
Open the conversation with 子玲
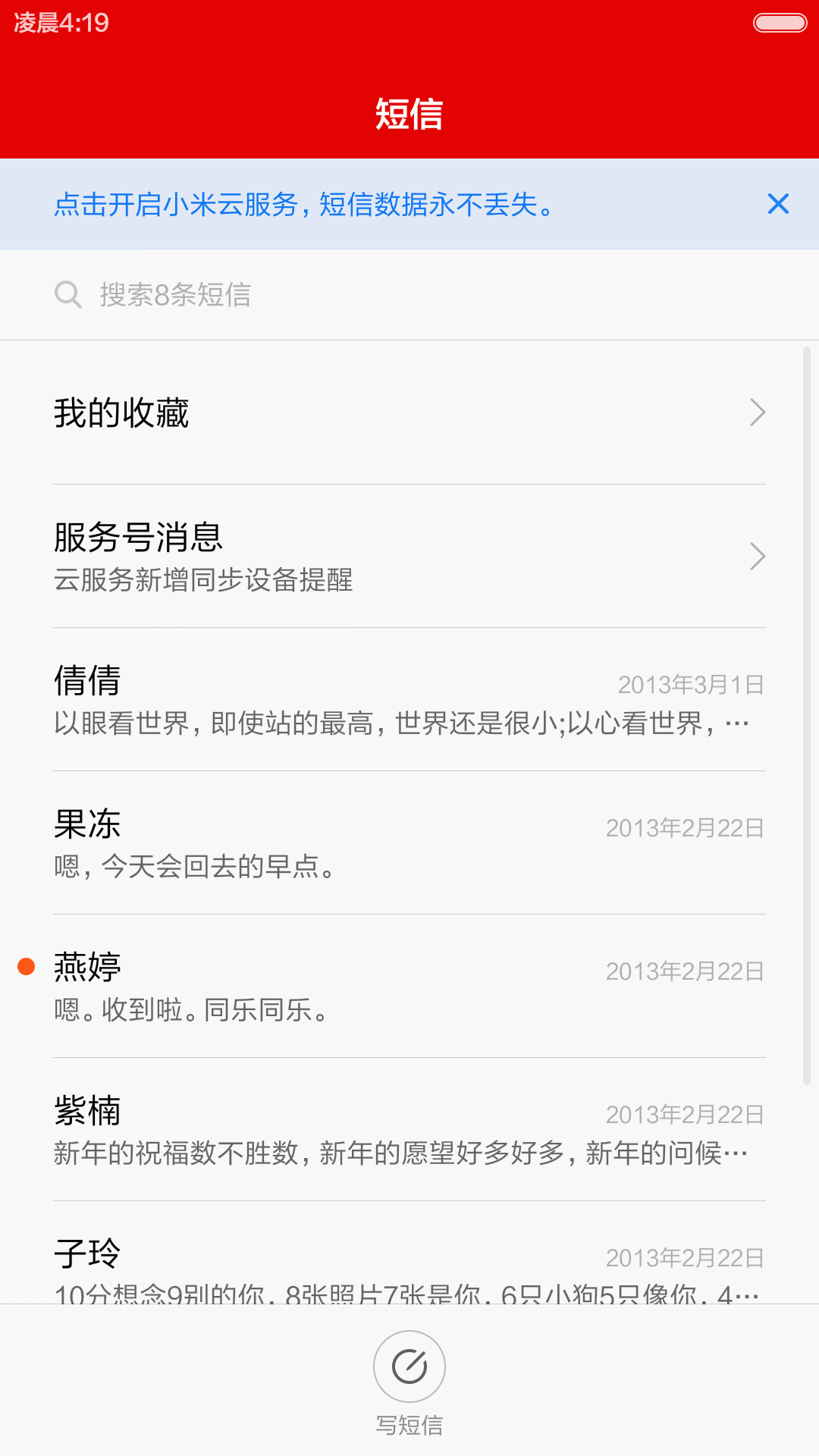[409, 1253]
